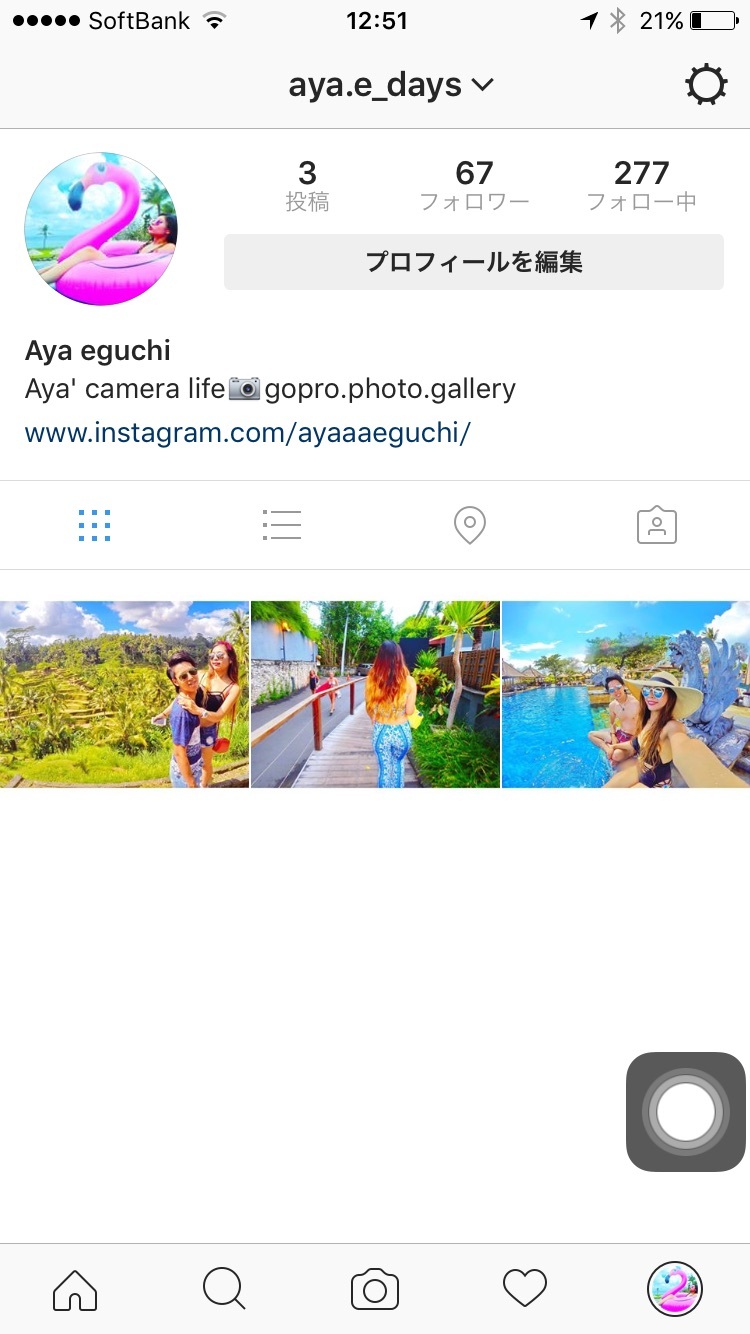Screen dimensions: 750x1334
Task: Expand the aya.e_days account switcher
Action: [x=391, y=85]
